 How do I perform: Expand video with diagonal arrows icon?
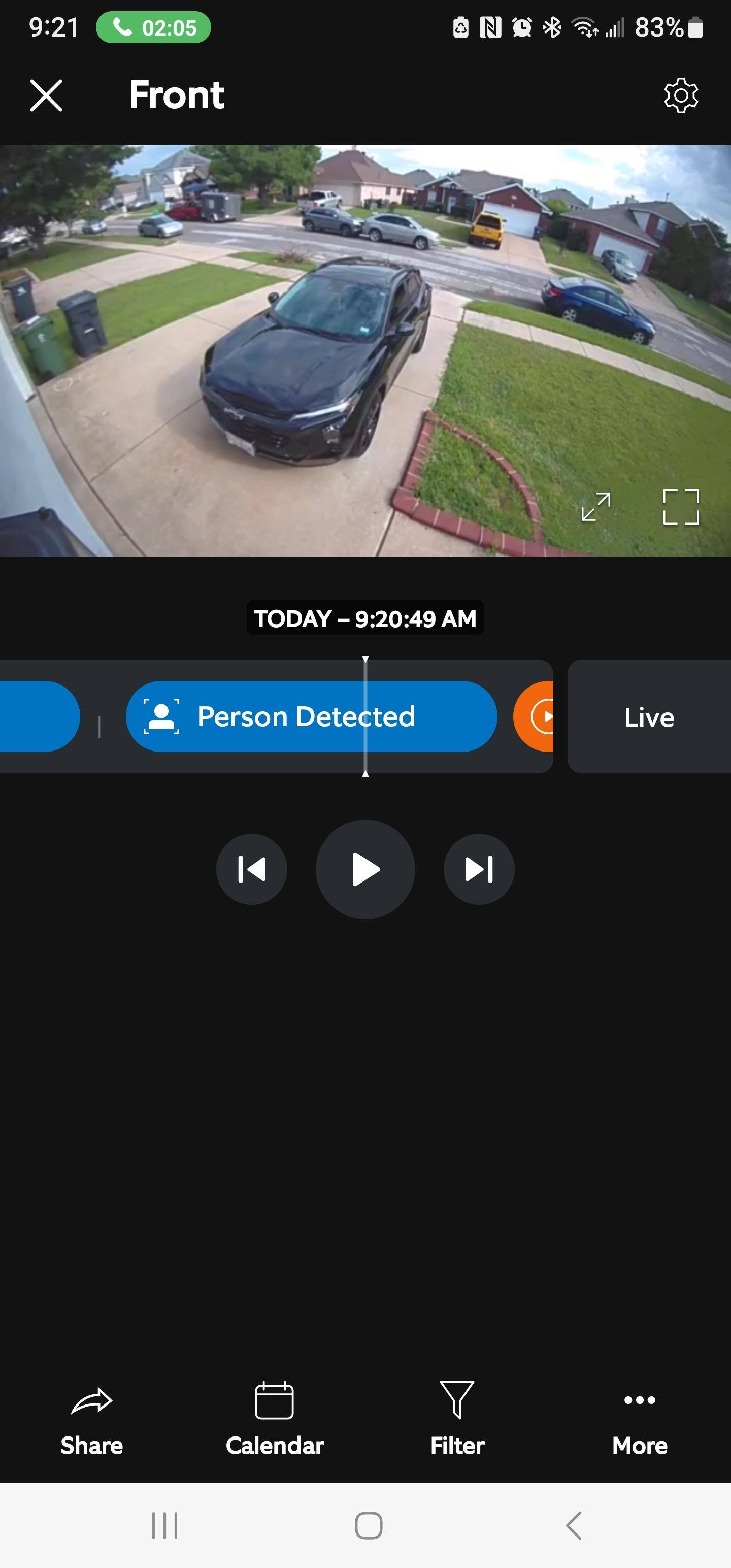(595, 506)
